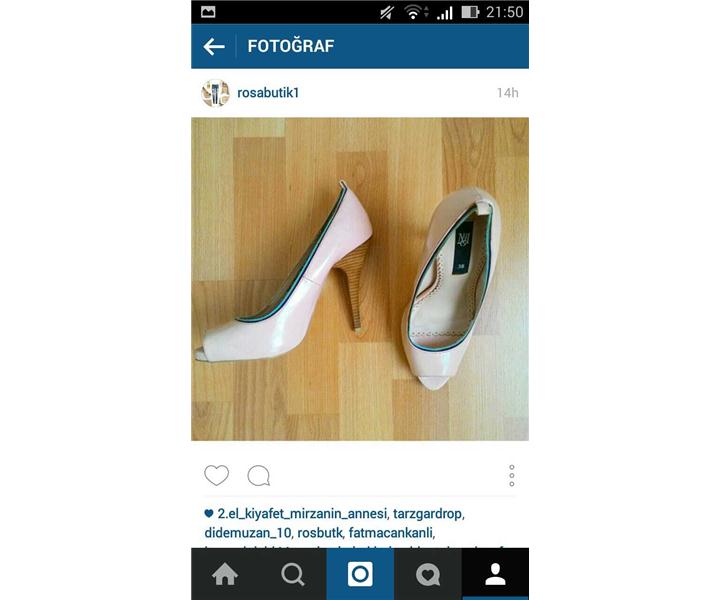The image size is (720, 600).
Task: Open the post's three-dot overflow menu
Action: point(511,475)
